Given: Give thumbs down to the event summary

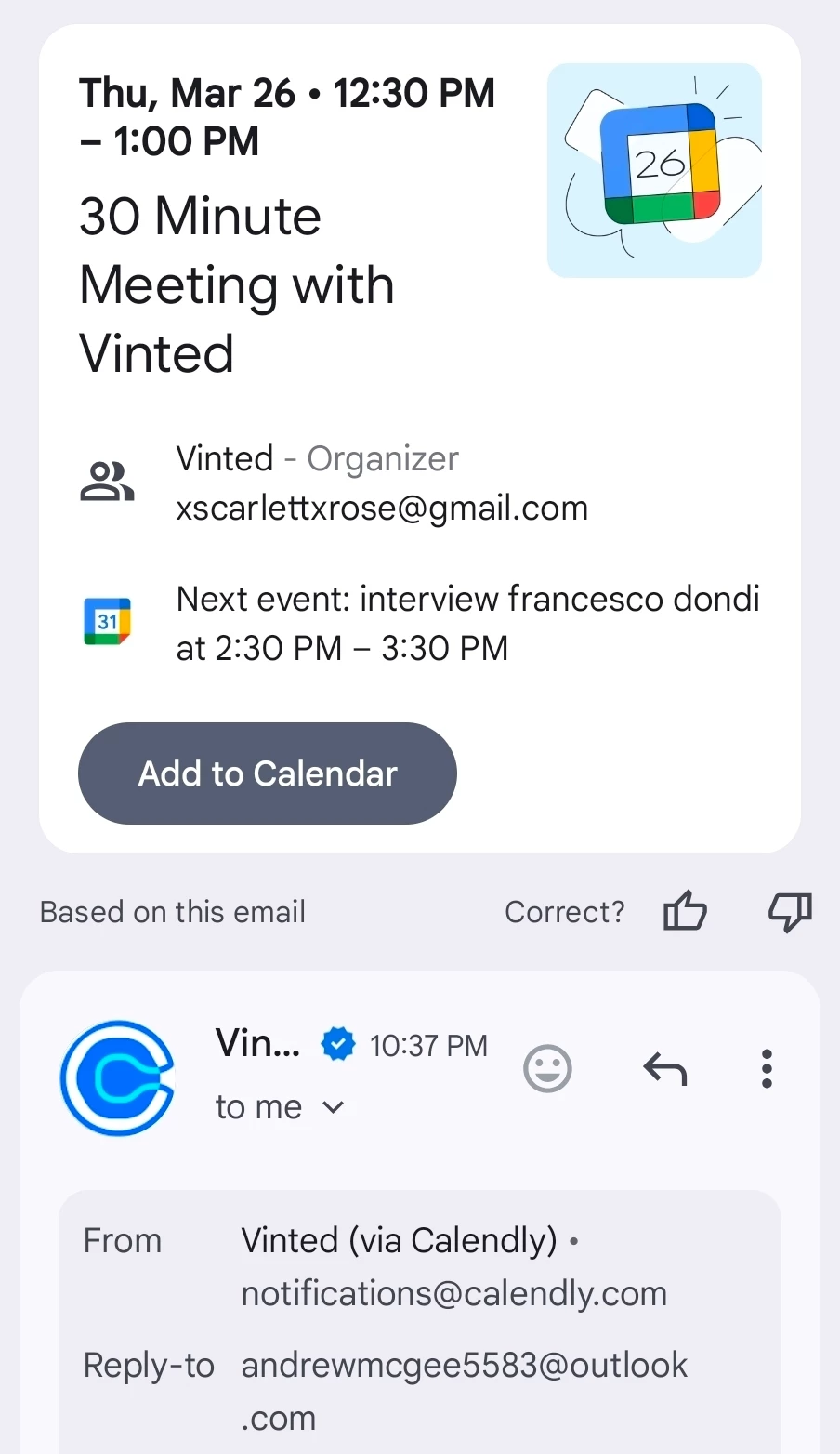Looking at the screenshot, I should pyautogui.click(x=790, y=911).
